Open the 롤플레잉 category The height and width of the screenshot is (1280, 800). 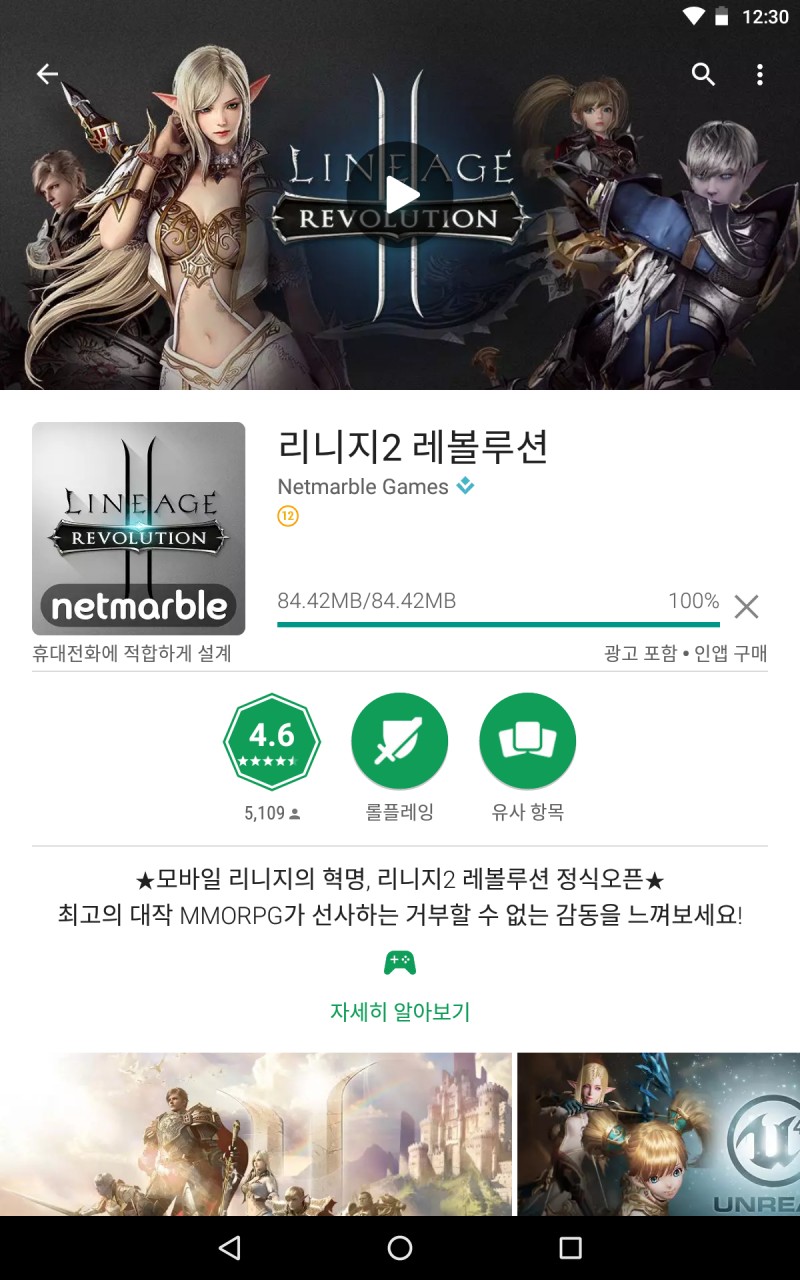click(x=399, y=741)
